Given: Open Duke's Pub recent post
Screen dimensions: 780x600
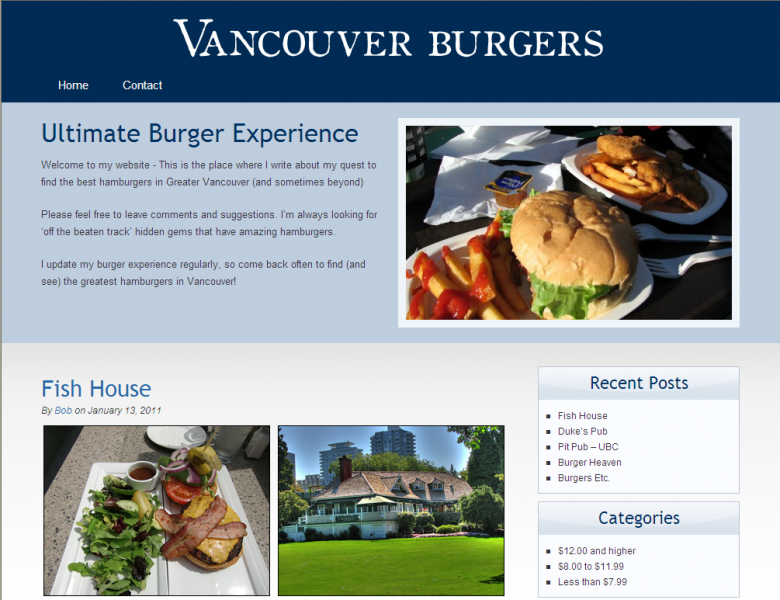Looking at the screenshot, I should [582, 431].
